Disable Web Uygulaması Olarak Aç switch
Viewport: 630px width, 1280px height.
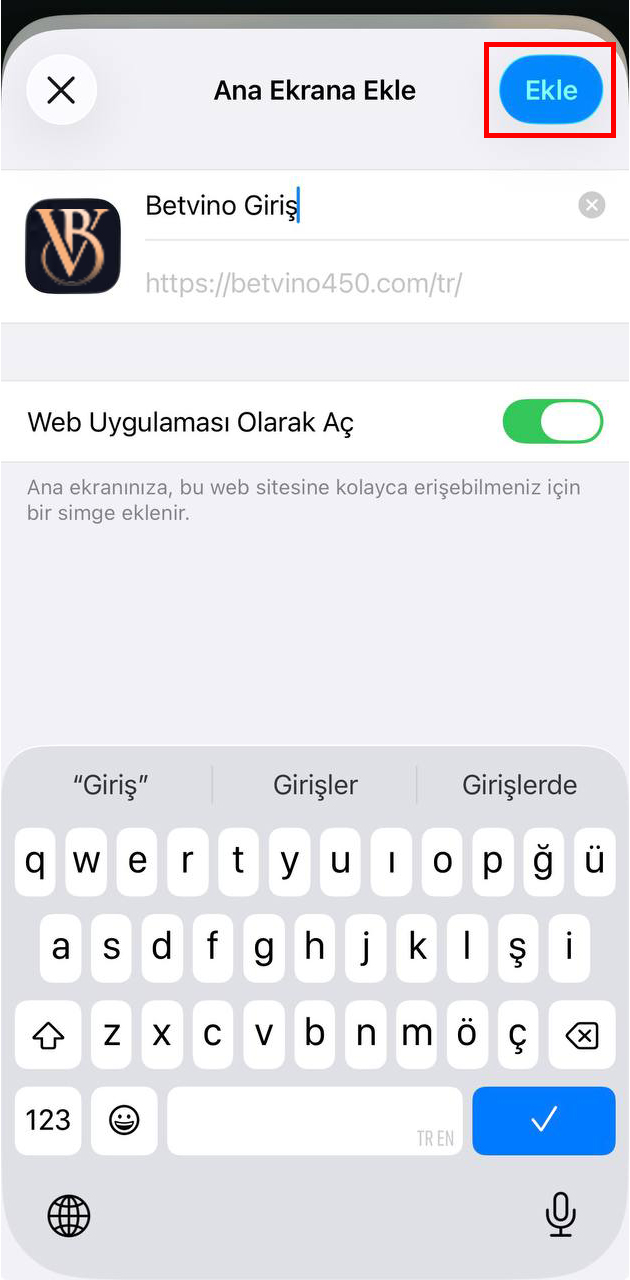click(552, 421)
